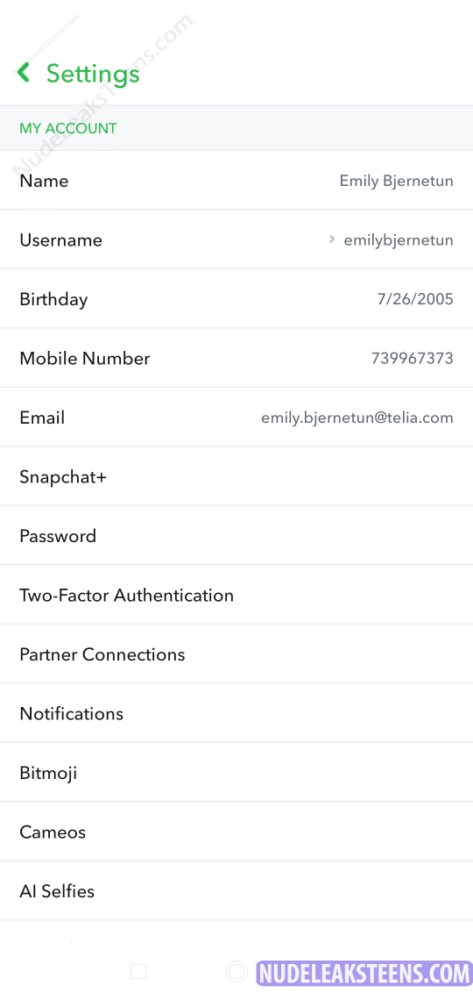Screen dimensions: 473x1000
Task: Open the Name setting row
Action: click(236, 180)
